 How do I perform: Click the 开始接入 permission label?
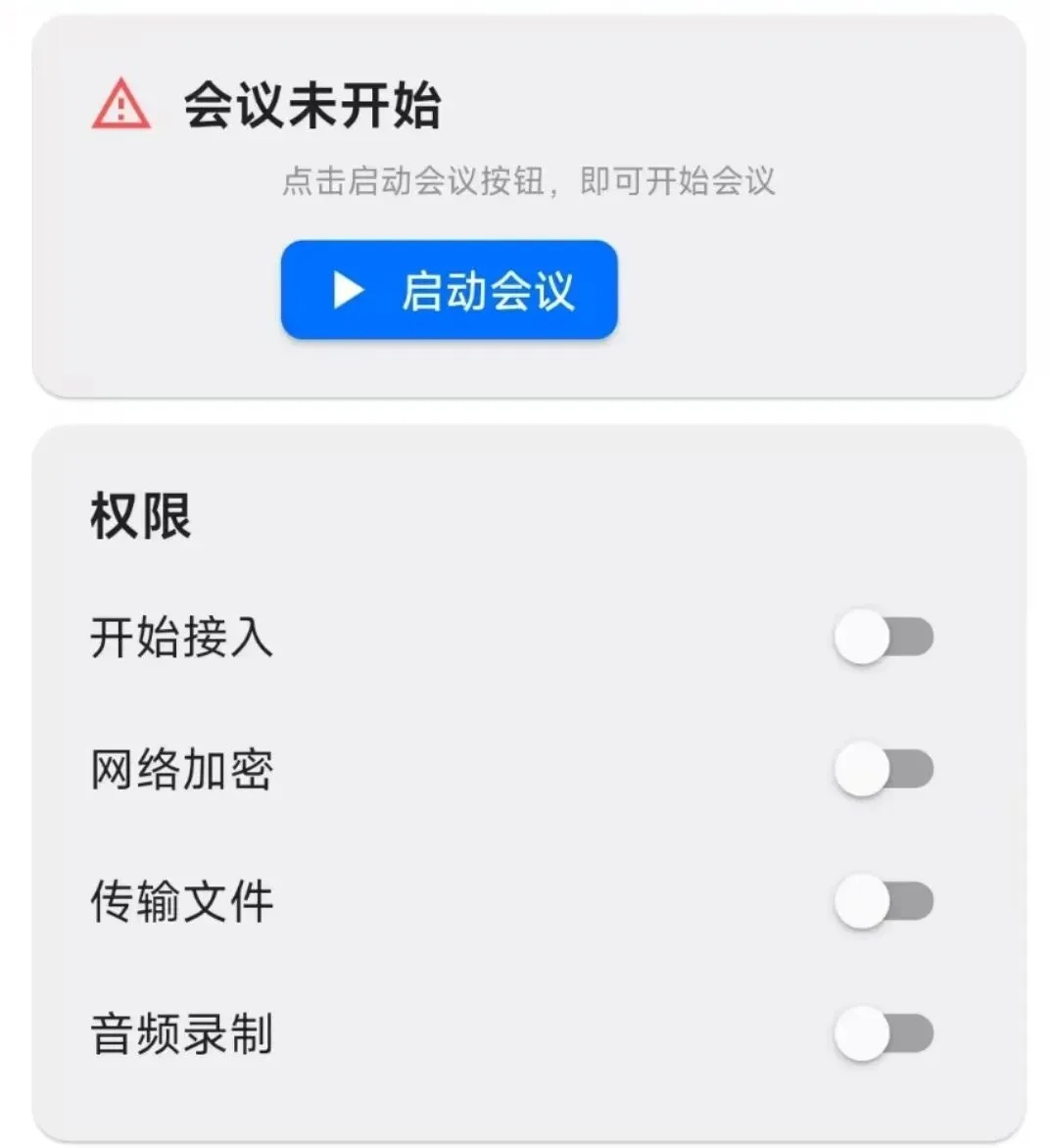pyautogui.click(x=181, y=637)
